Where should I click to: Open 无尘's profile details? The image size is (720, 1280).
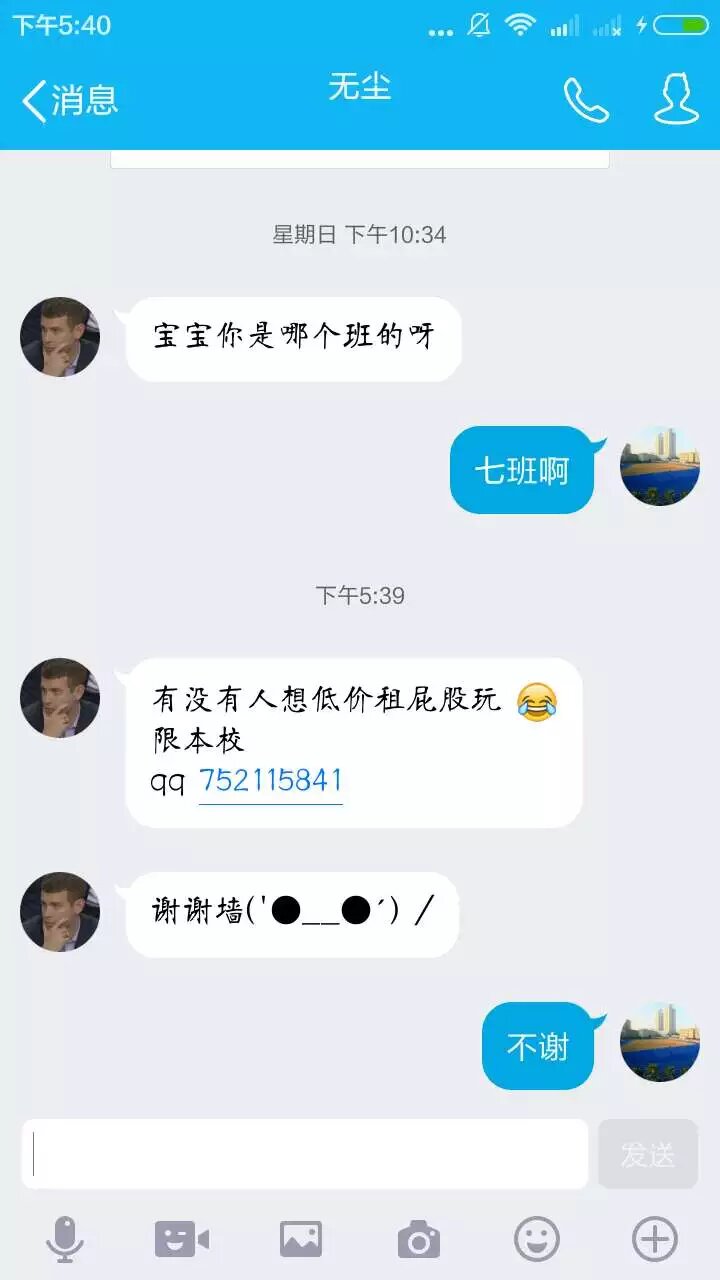(x=676, y=98)
